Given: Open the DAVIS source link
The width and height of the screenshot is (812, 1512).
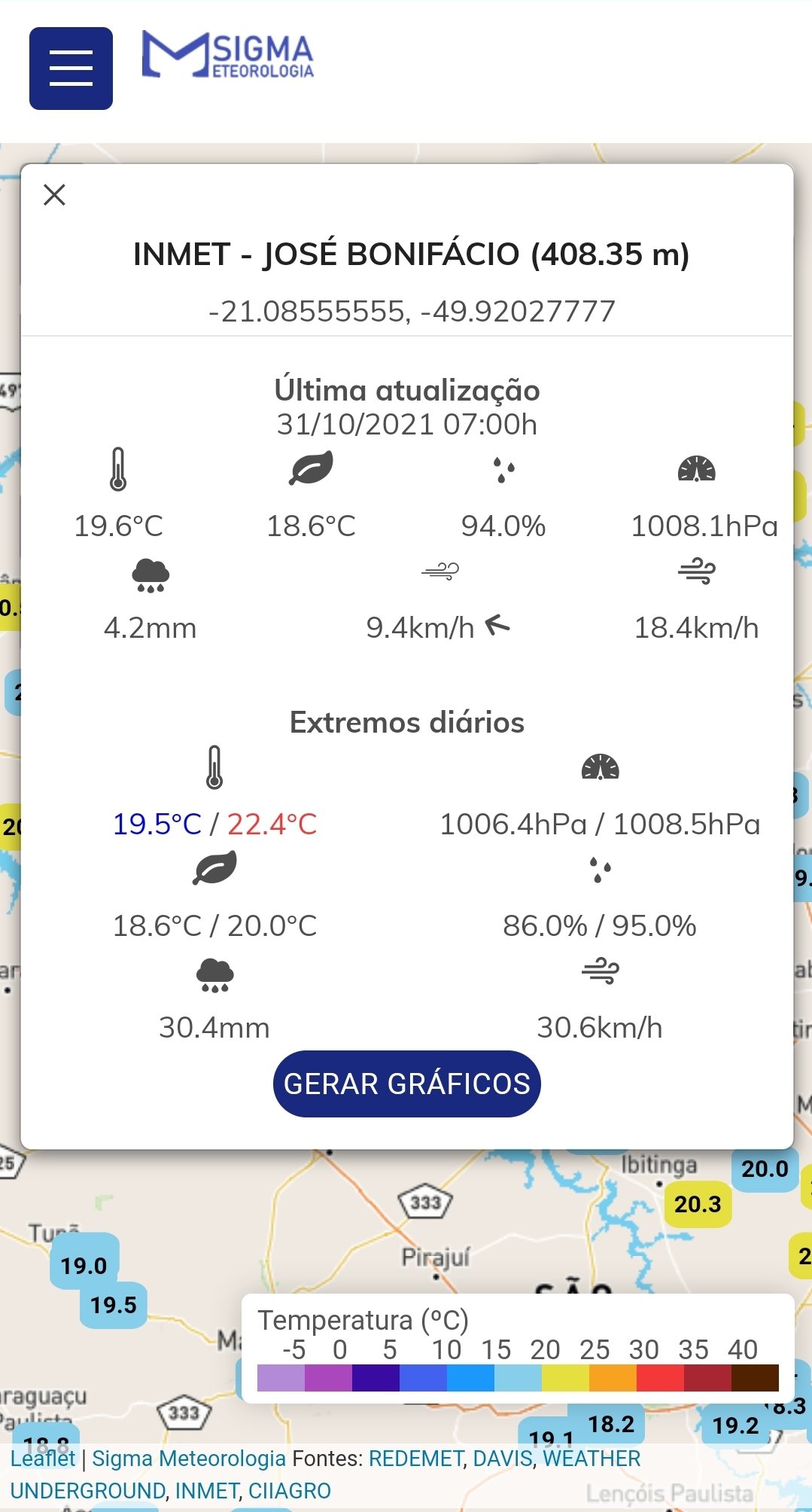Looking at the screenshot, I should 503,1459.
